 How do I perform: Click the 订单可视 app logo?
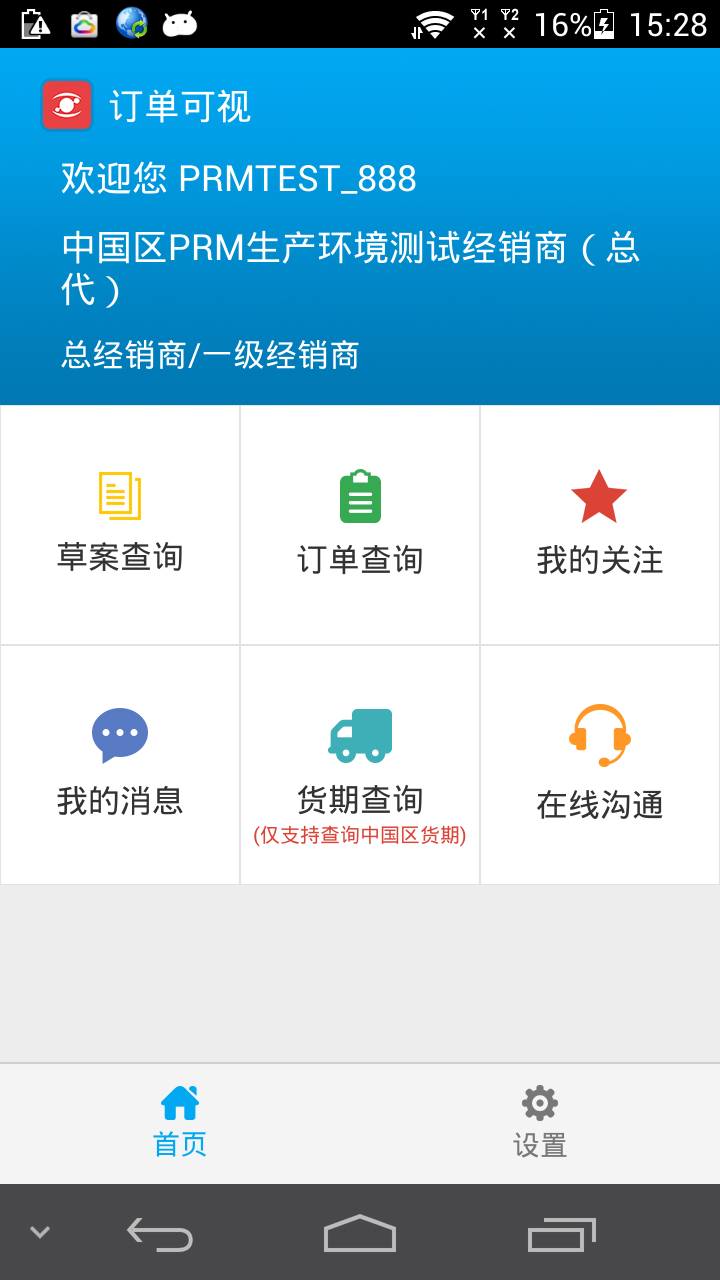point(66,104)
